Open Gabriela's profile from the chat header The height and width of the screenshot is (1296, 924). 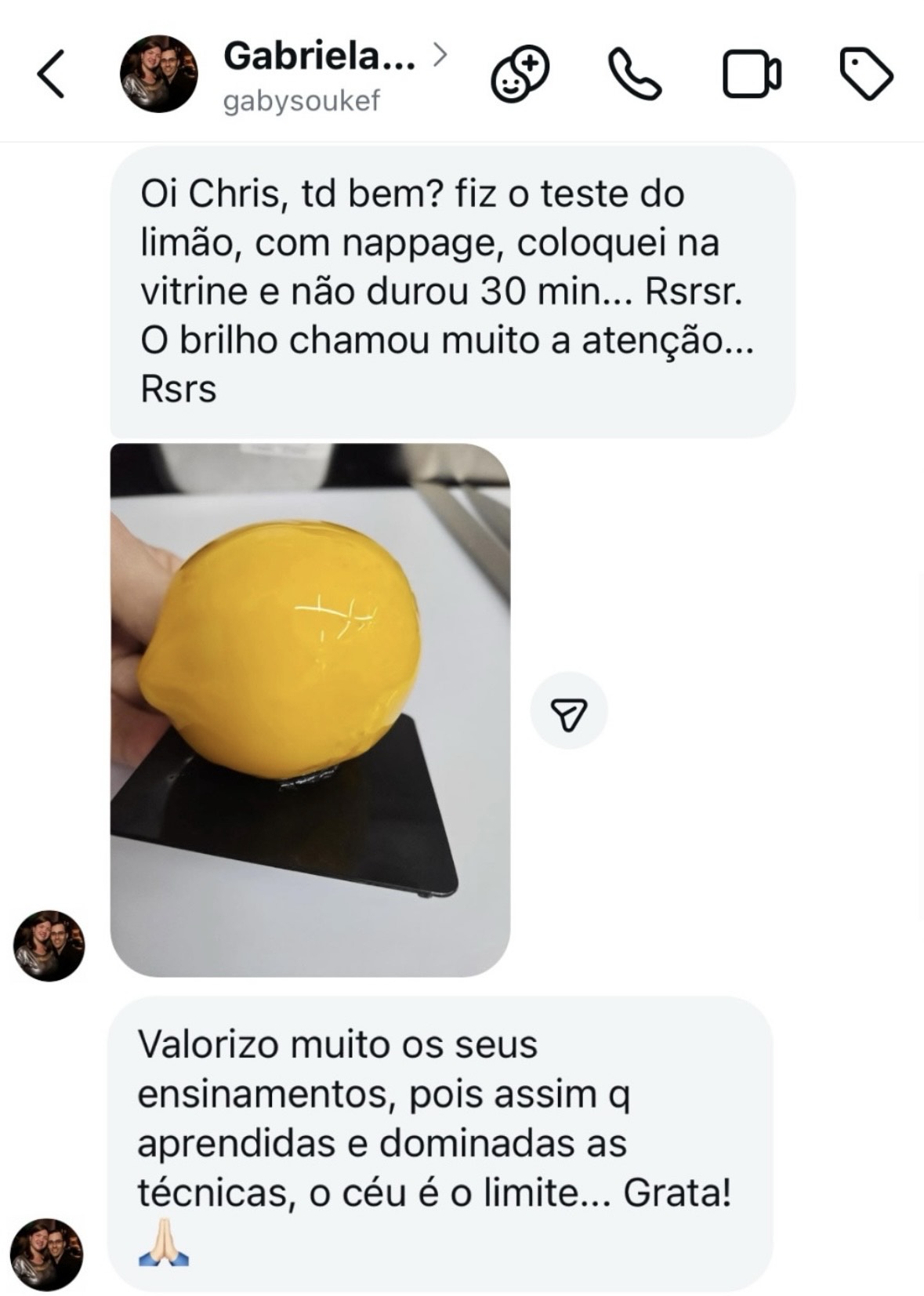(x=320, y=56)
